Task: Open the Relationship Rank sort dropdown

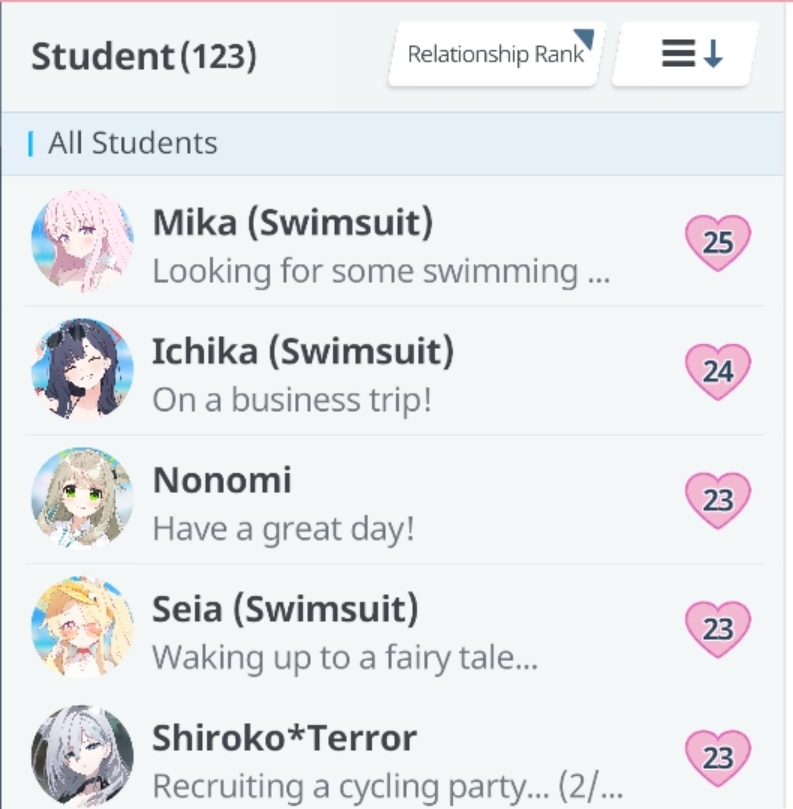Action: [x=496, y=54]
